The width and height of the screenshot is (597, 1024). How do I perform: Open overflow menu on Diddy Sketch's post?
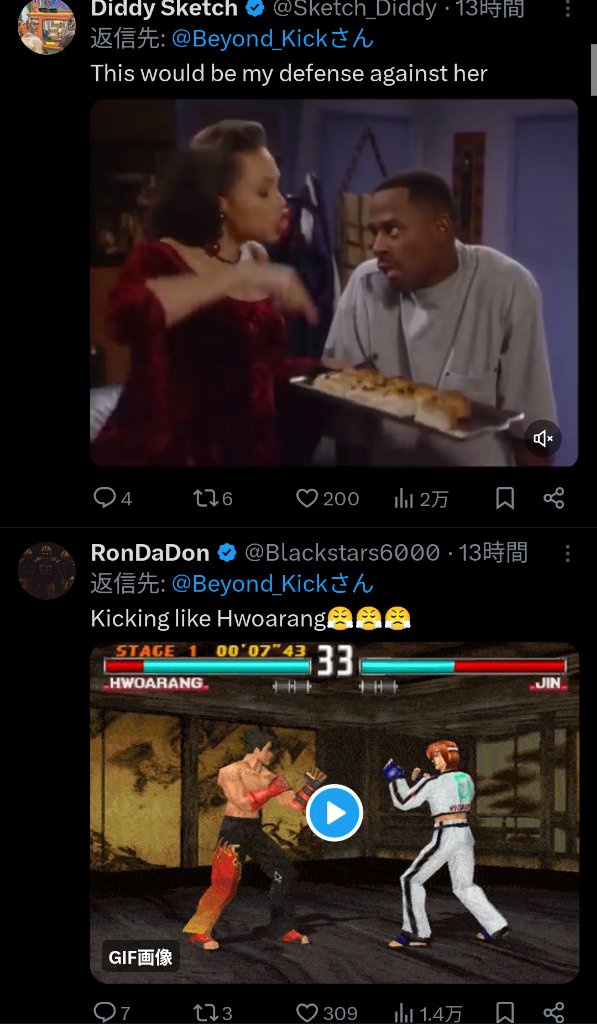tap(567, 8)
